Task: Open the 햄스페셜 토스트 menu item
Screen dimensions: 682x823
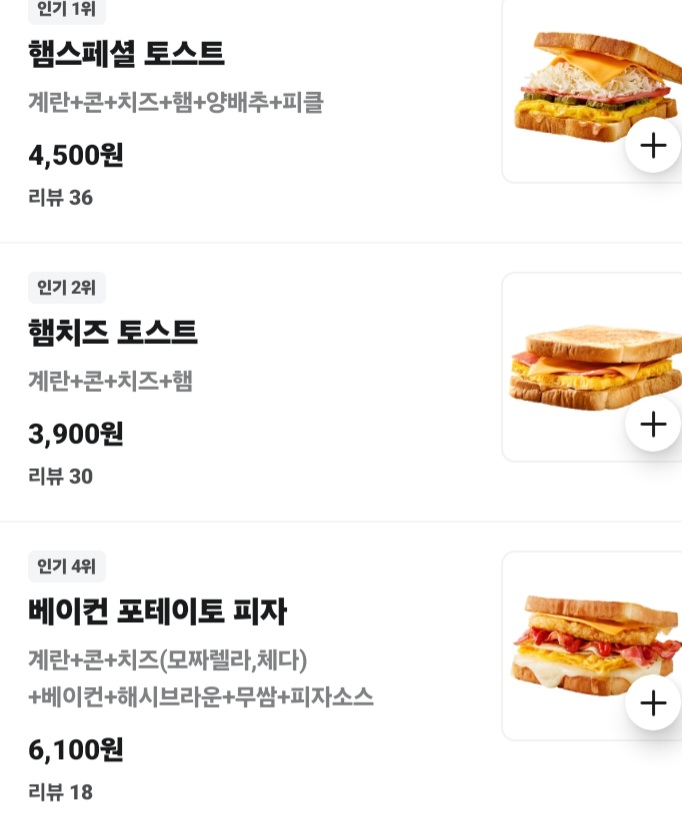Action: pyautogui.click(x=126, y=53)
